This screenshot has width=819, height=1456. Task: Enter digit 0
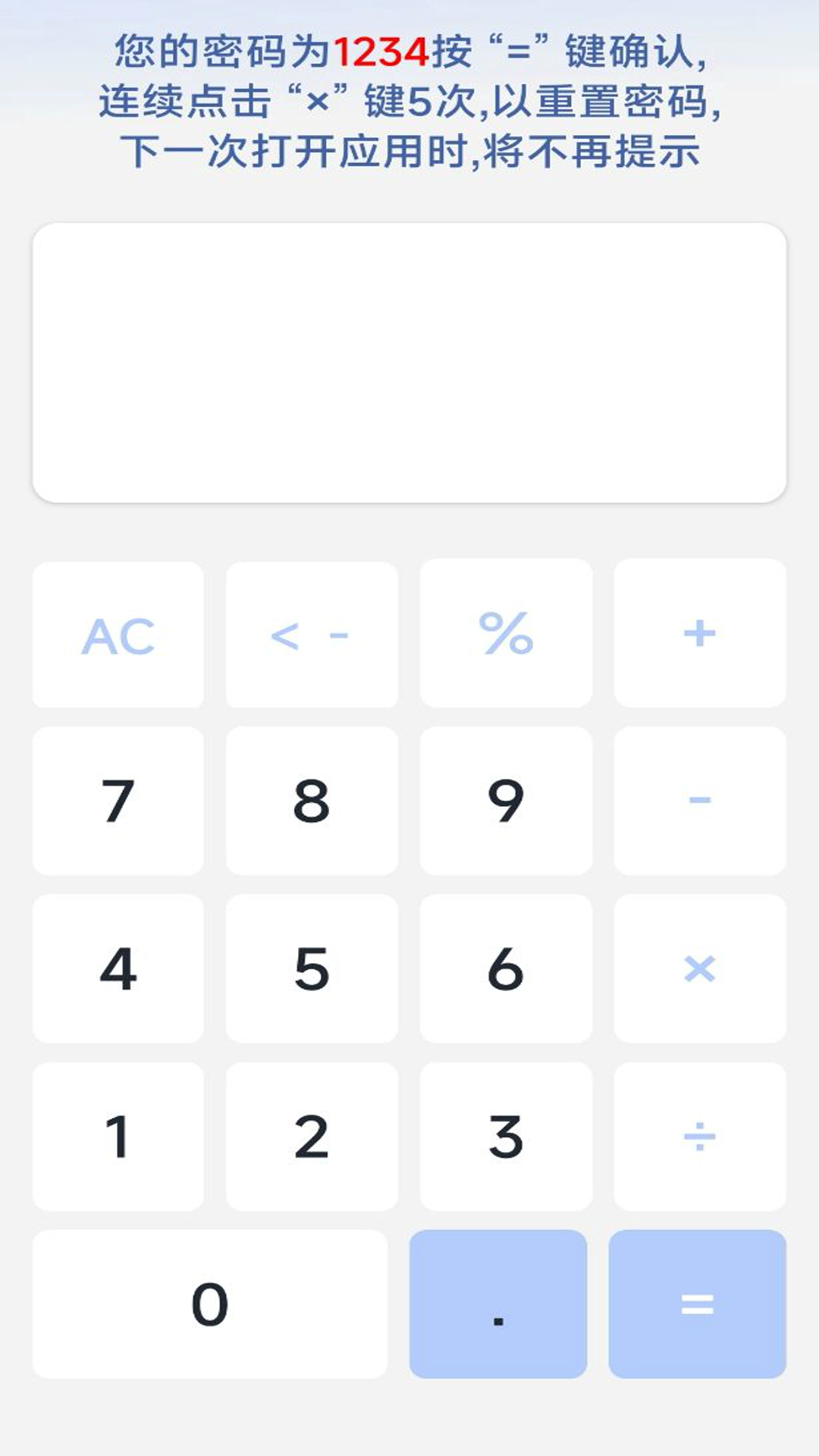point(210,1304)
